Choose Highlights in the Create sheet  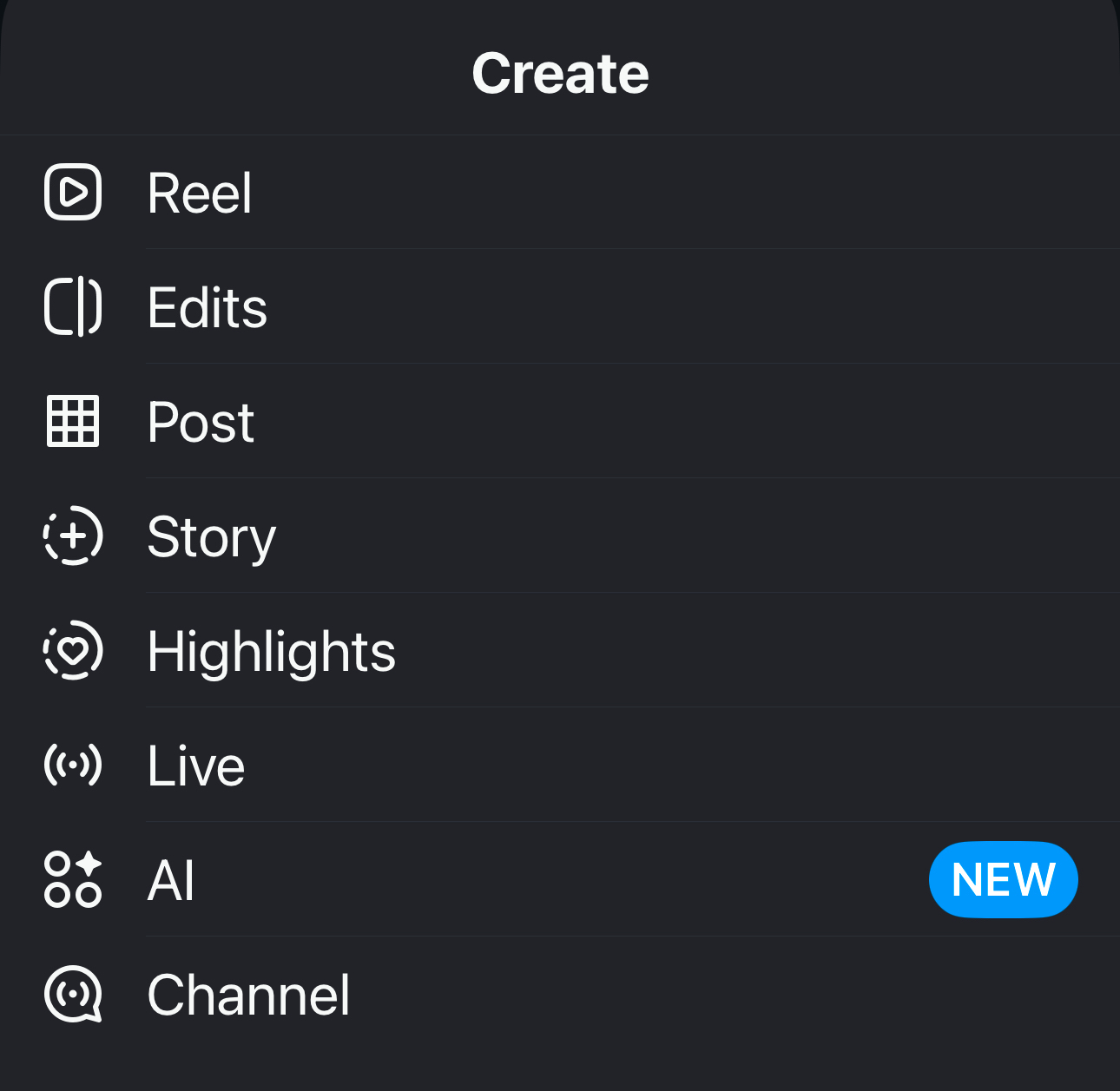click(271, 651)
